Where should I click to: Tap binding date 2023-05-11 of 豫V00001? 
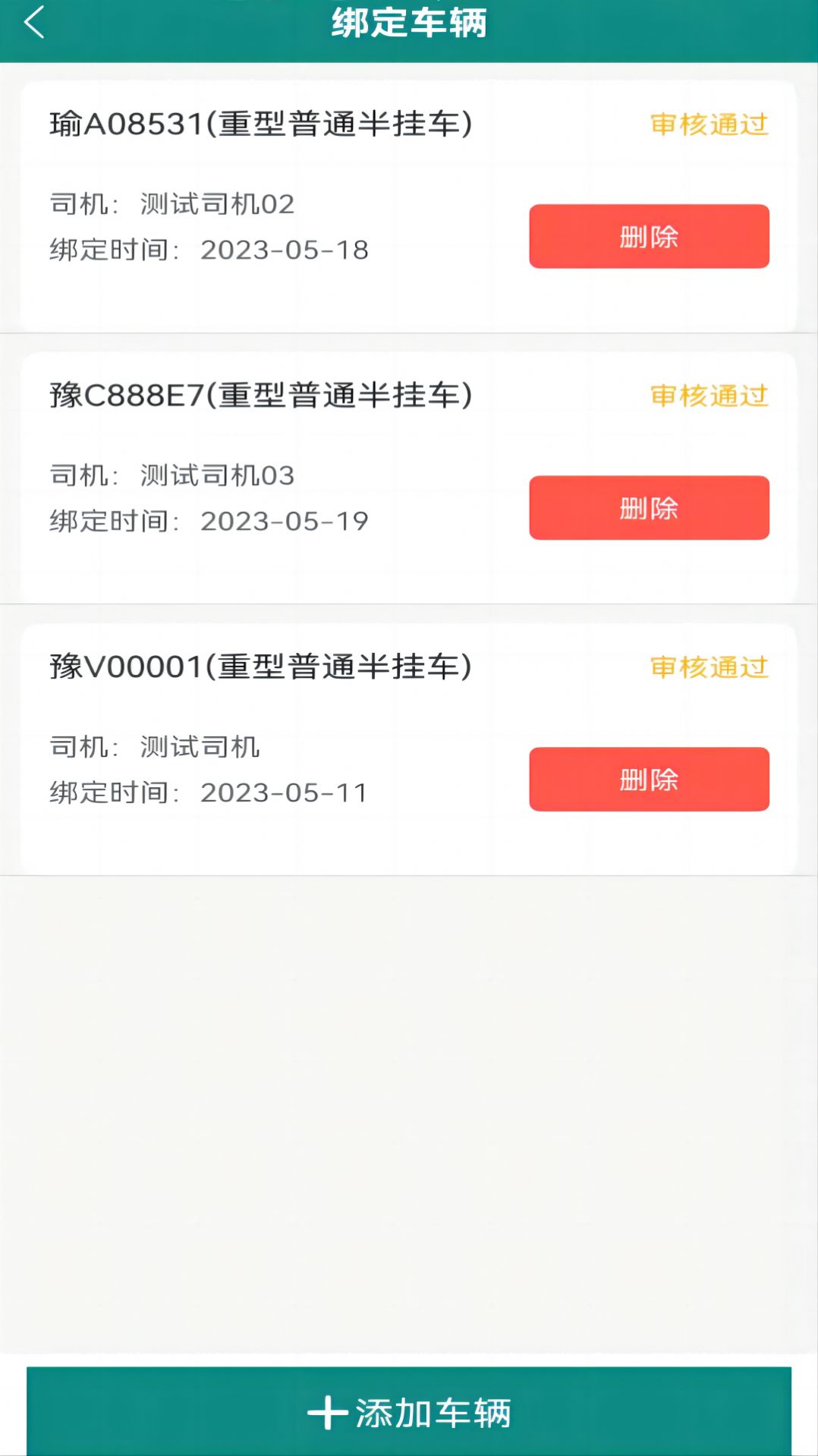click(285, 792)
